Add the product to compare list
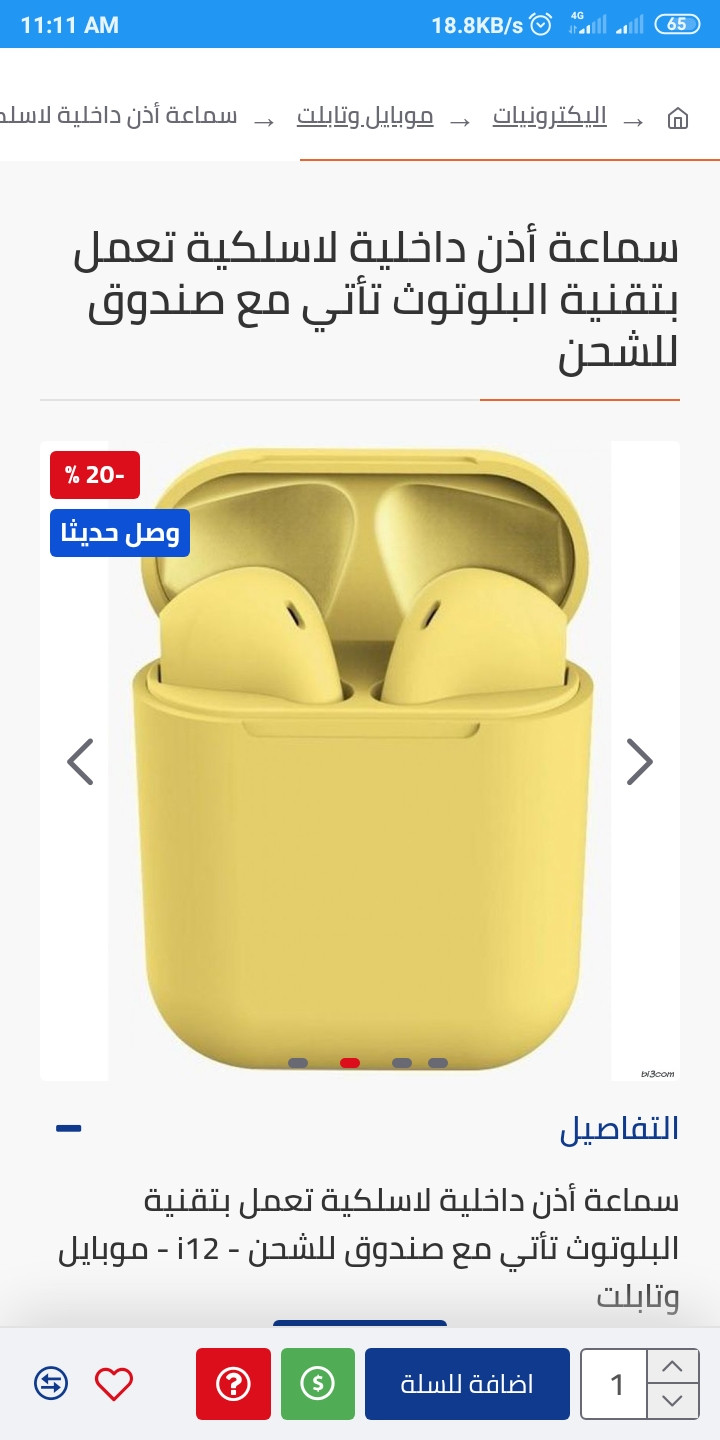 tap(51, 1384)
